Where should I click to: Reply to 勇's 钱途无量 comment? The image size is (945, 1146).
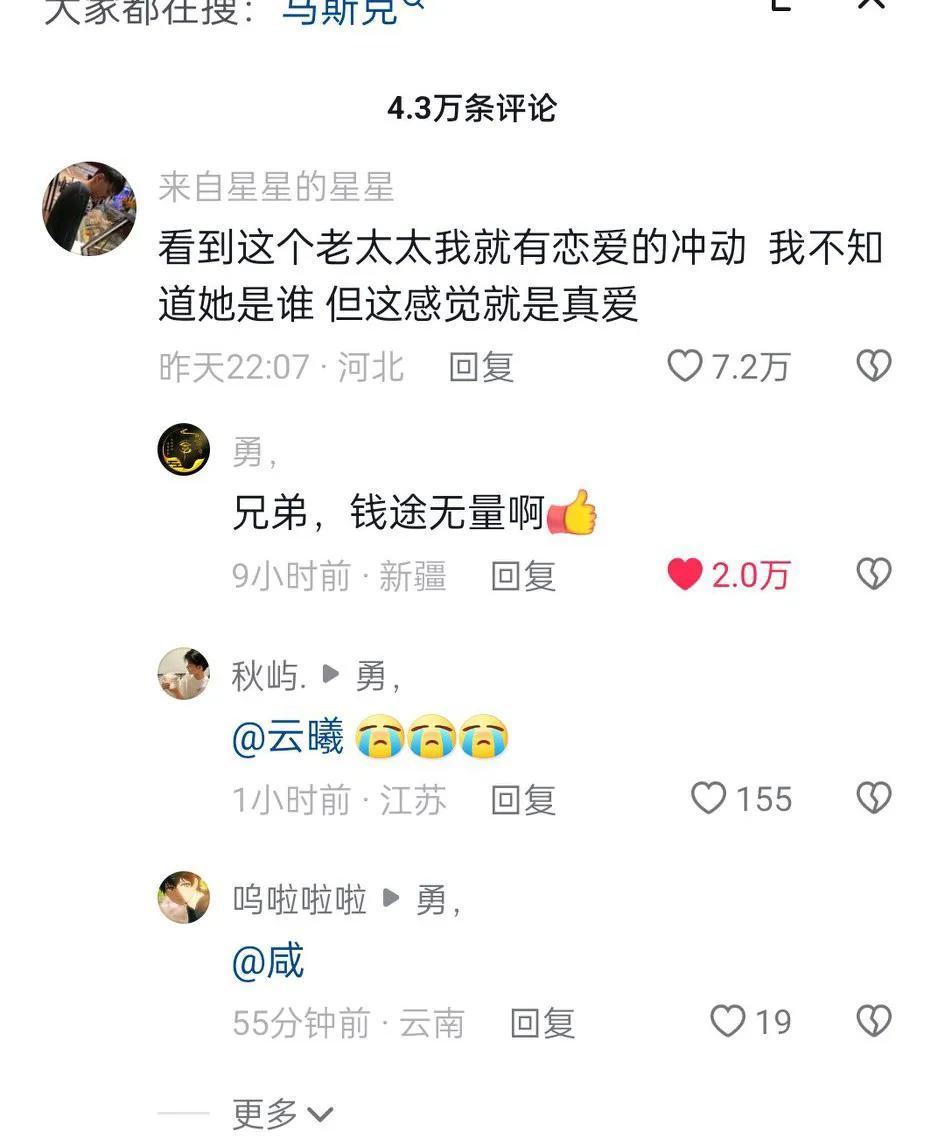click(x=523, y=576)
